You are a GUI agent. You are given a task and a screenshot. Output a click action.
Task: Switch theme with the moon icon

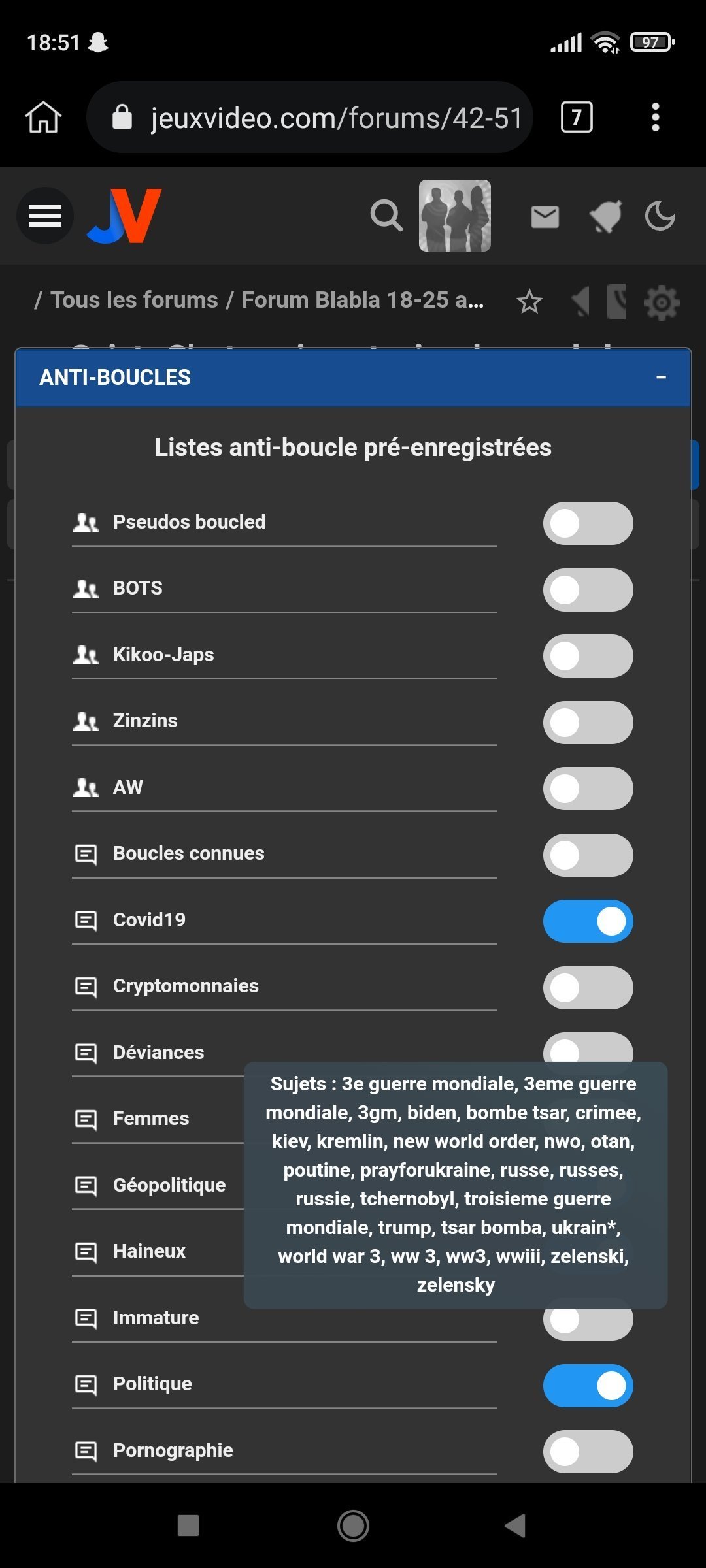point(660,216)
